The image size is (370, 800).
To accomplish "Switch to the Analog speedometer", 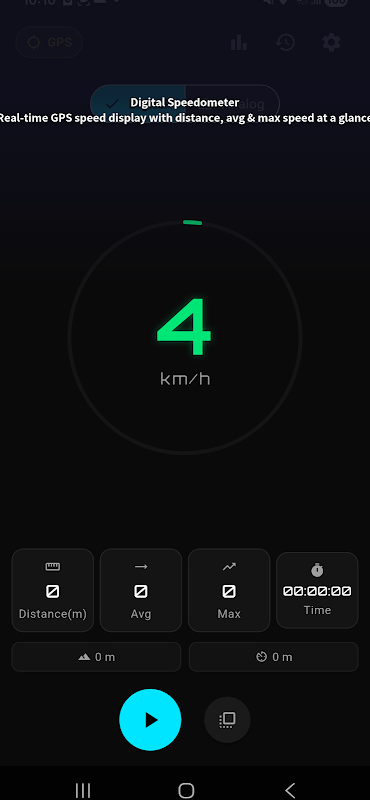I will click(232, 104).
